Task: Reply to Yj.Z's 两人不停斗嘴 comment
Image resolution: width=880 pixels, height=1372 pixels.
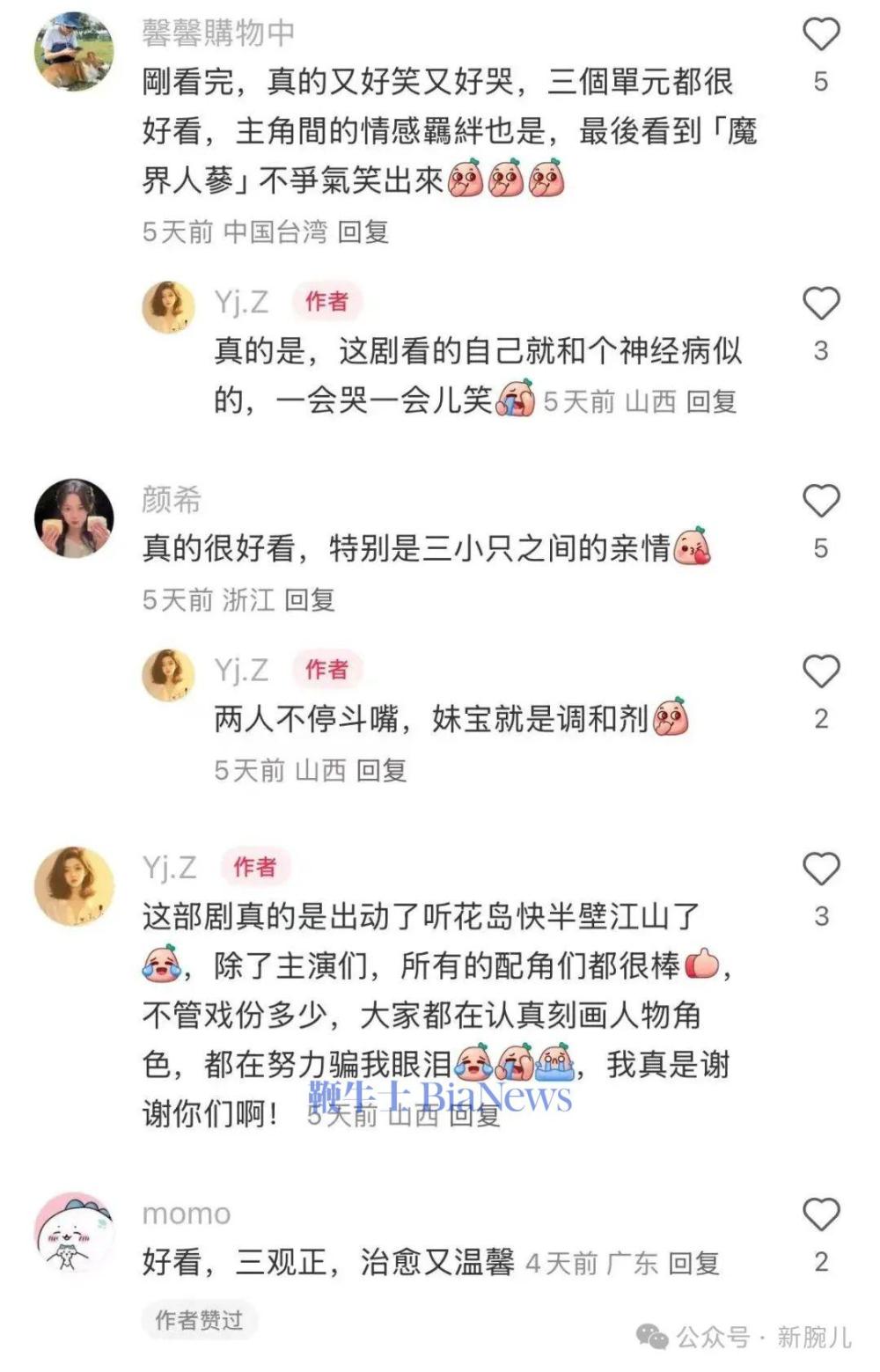Action: [x=382, y=771]
